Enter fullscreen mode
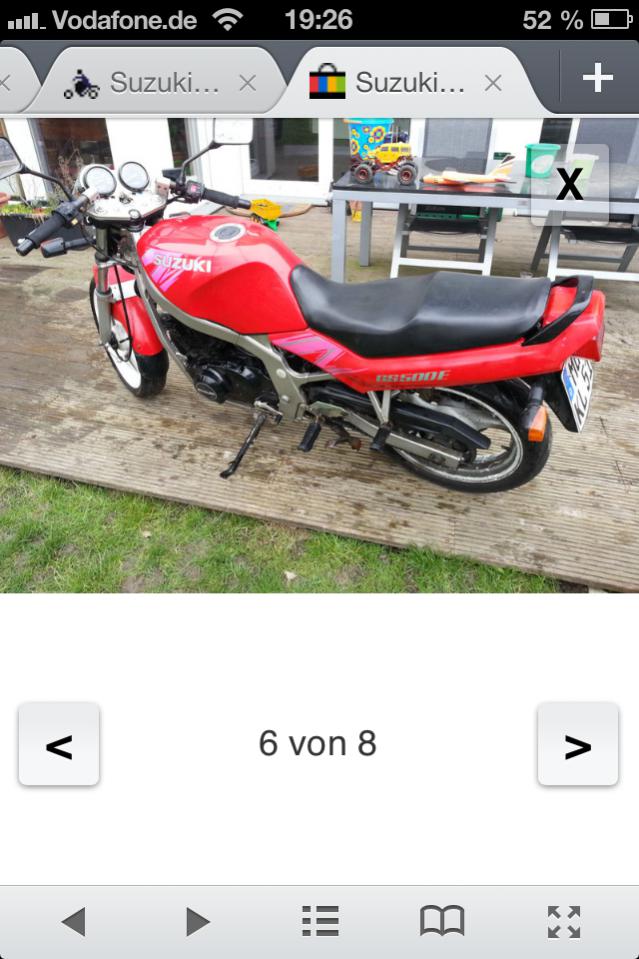Screen dimensions: 639x959 [564, 921]
